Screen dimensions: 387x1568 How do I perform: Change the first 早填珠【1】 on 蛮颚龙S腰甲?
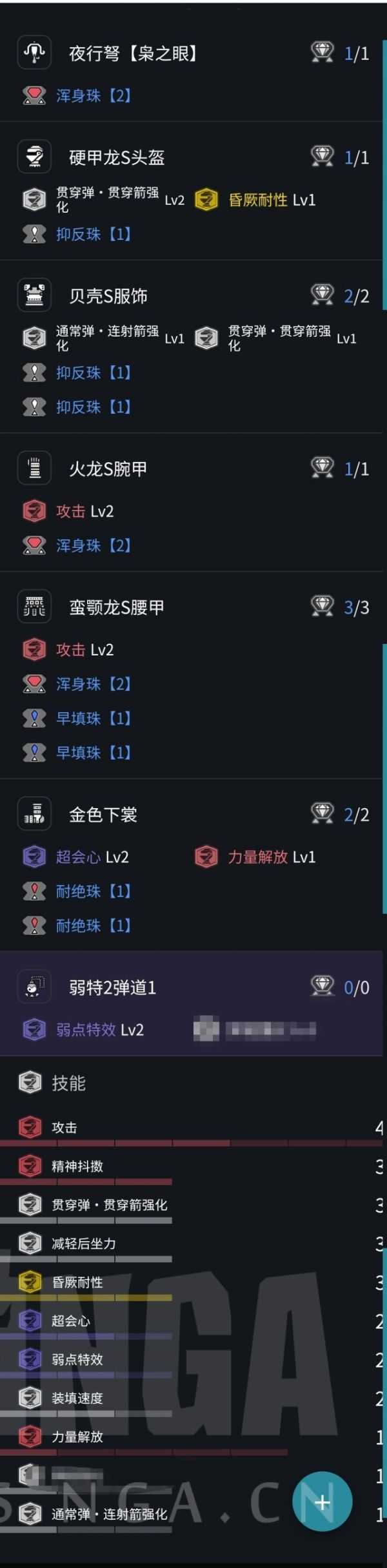click(94, 719)
